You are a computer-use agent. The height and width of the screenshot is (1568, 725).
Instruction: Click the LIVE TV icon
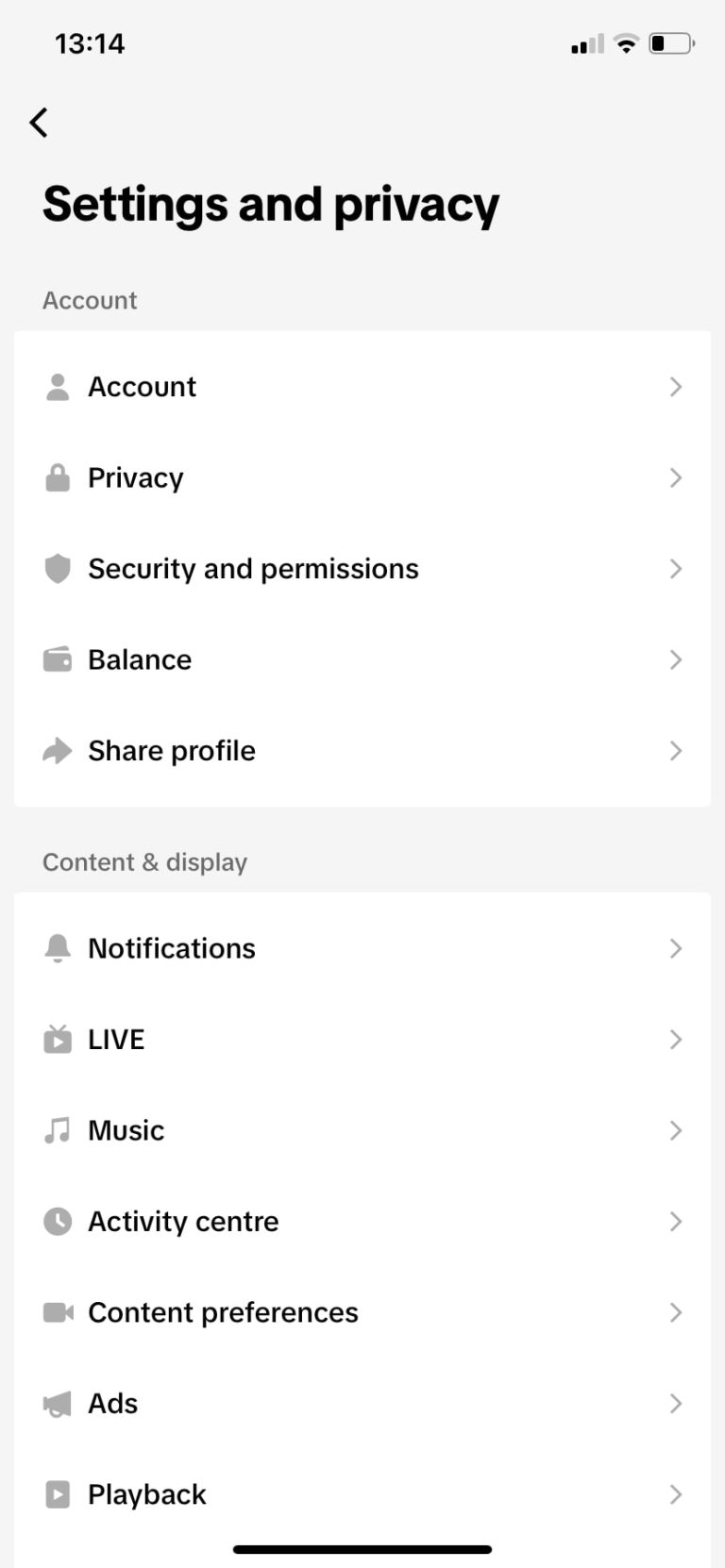[58, 1039]
